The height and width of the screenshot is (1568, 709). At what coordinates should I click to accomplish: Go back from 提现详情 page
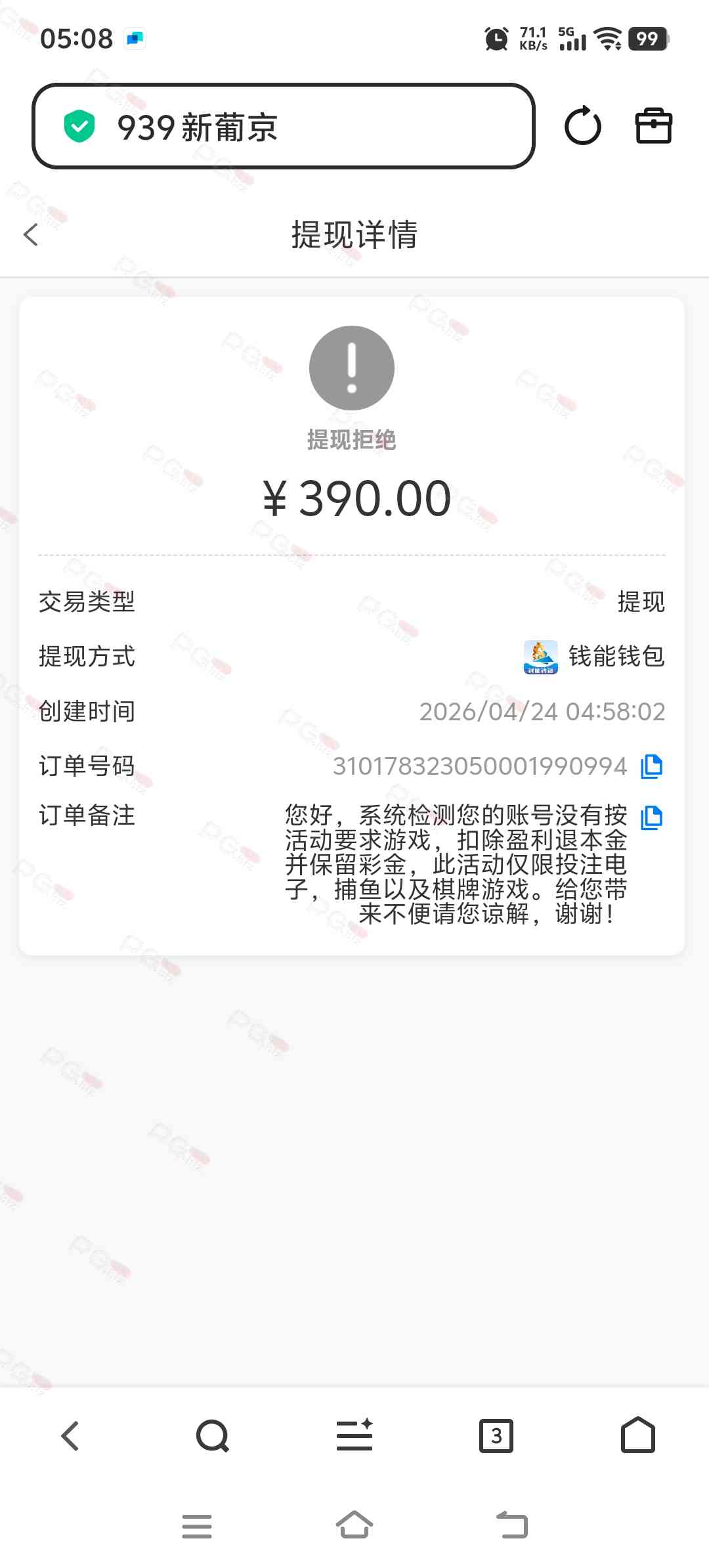click(31, 234)
